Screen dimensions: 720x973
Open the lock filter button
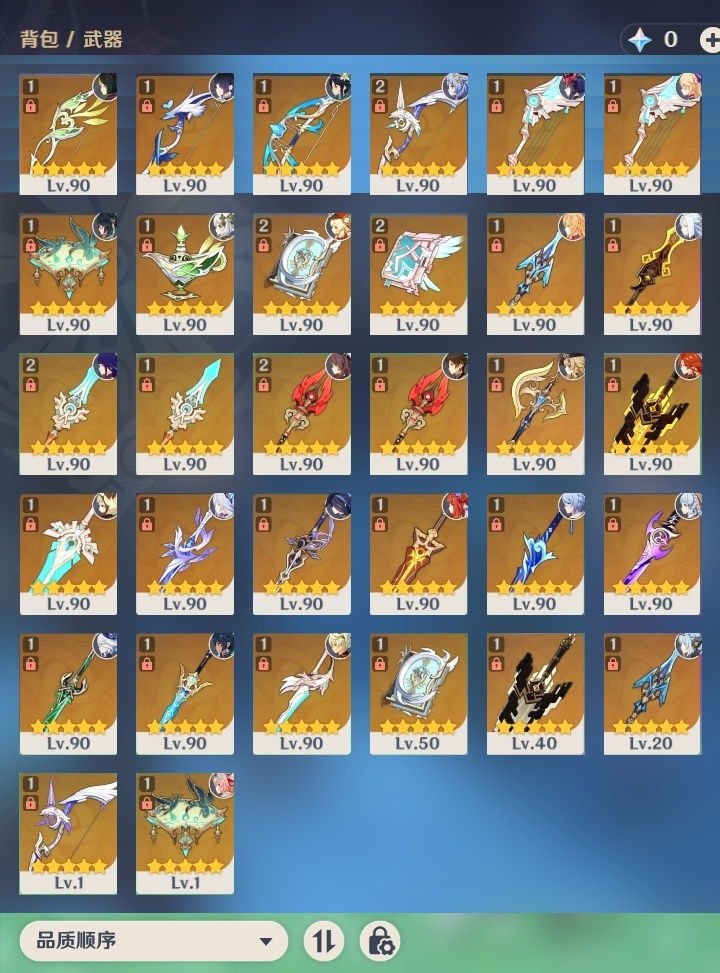click(x=380, y=941)
